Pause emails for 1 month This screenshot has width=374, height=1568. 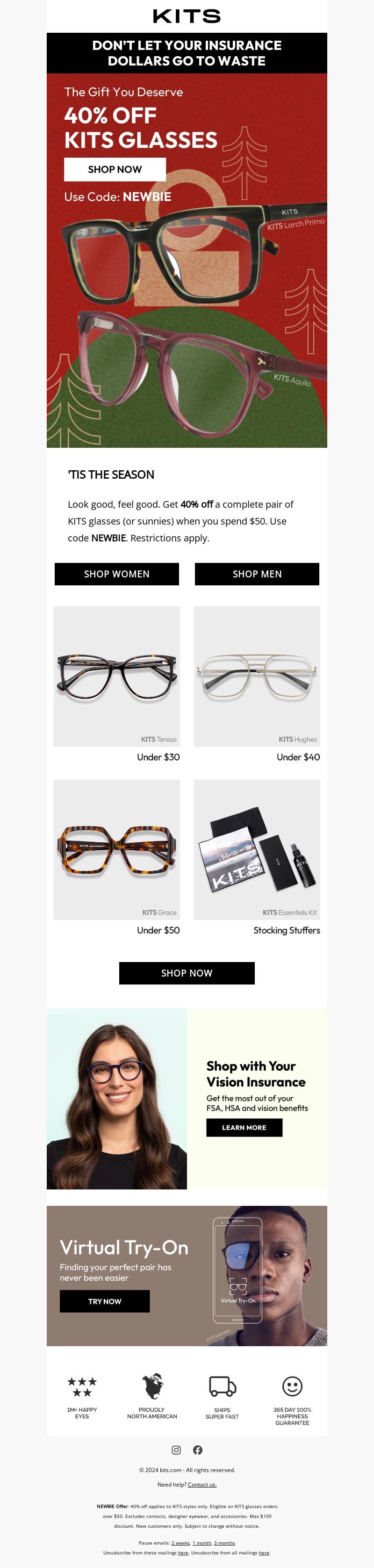(202, 1543)
